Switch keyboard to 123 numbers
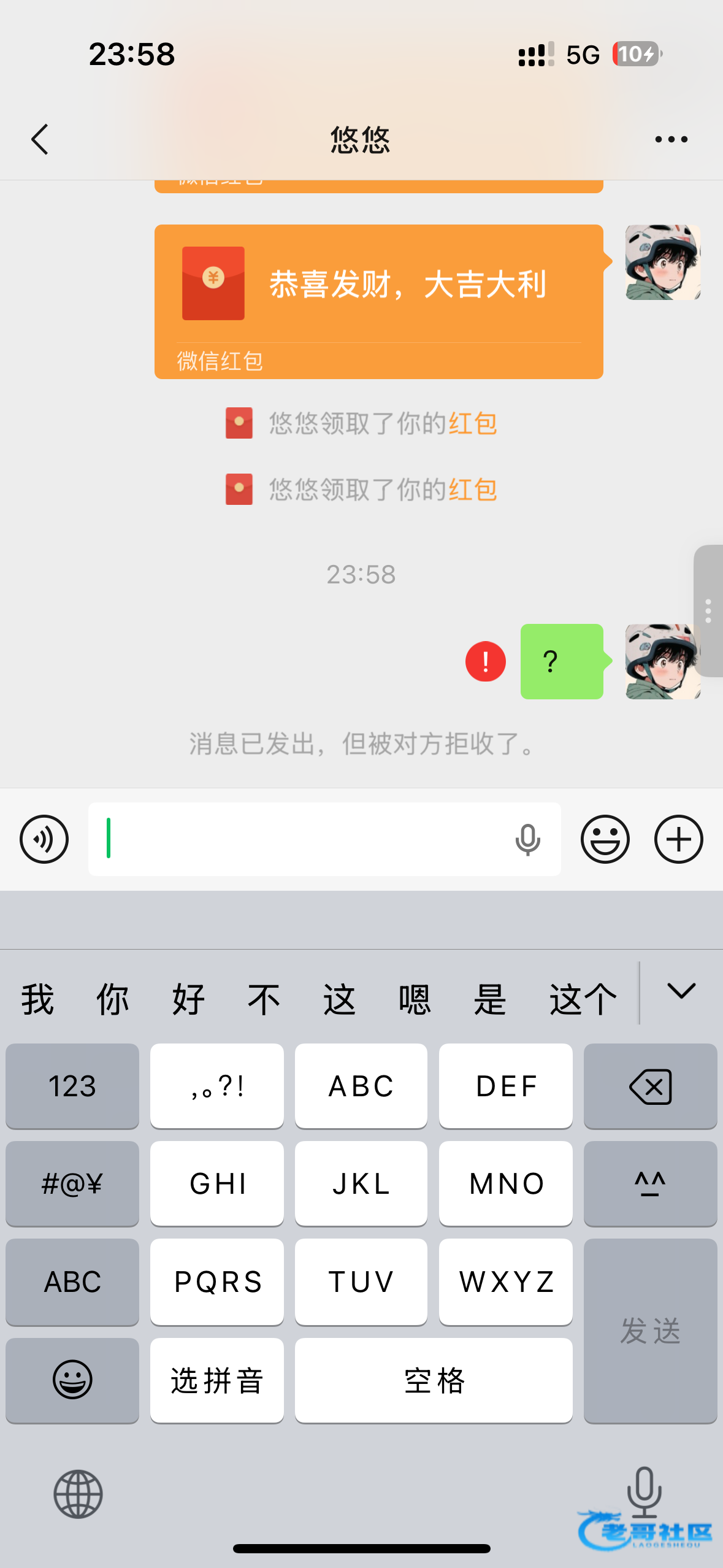 pyautogui.click(x=72, y=1086)
